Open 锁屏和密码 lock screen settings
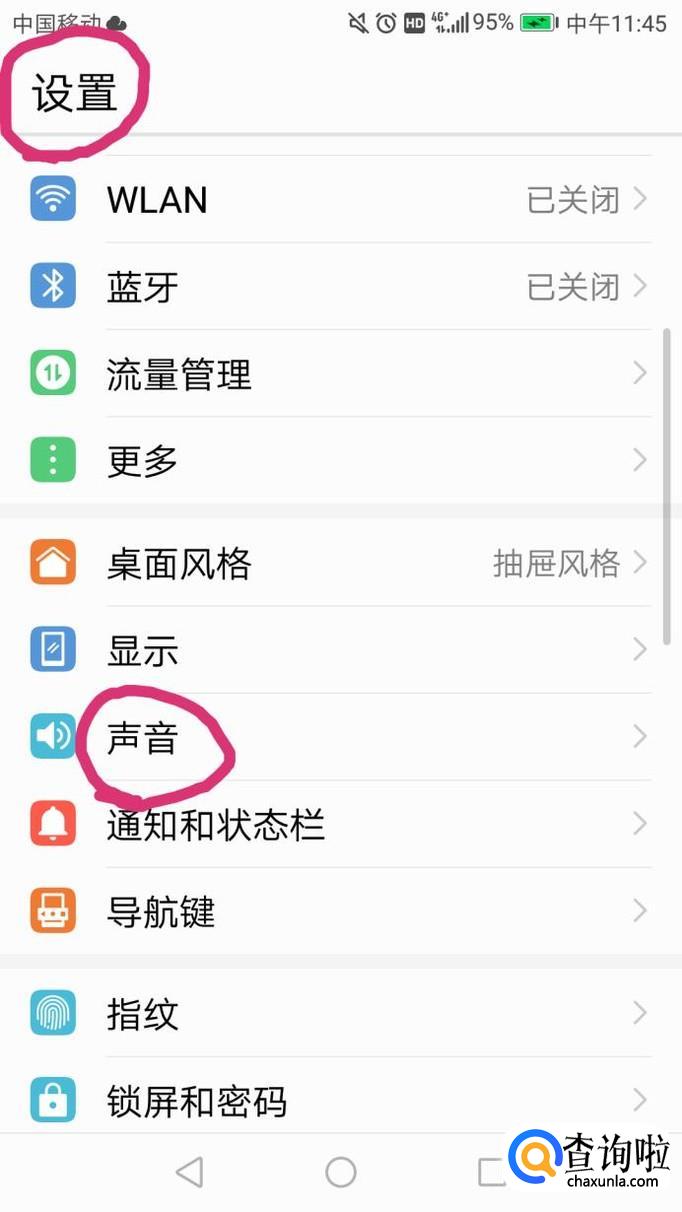The height and width of the screenshot is (1212, 682). pos(340,1097)
